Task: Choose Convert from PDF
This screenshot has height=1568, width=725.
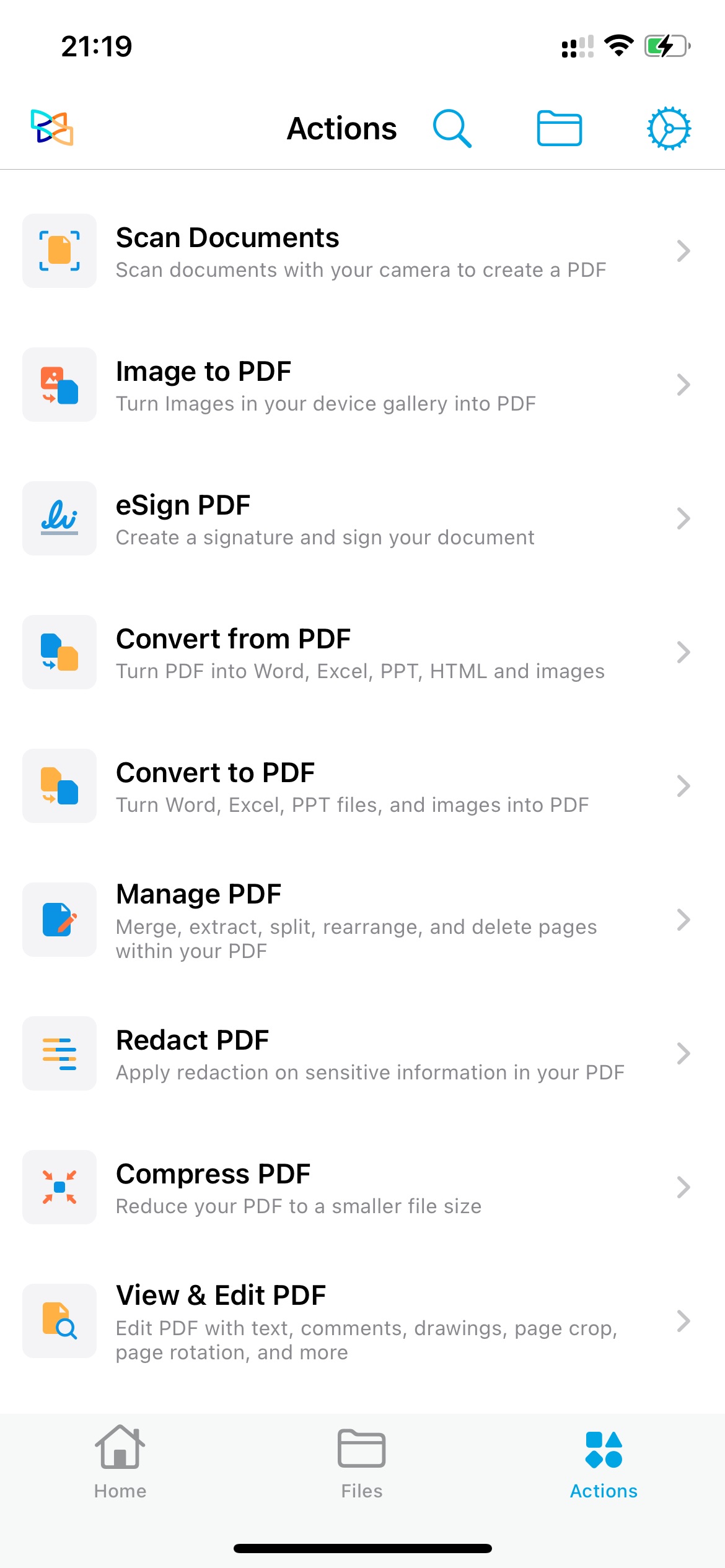Action: pos(362,653)
